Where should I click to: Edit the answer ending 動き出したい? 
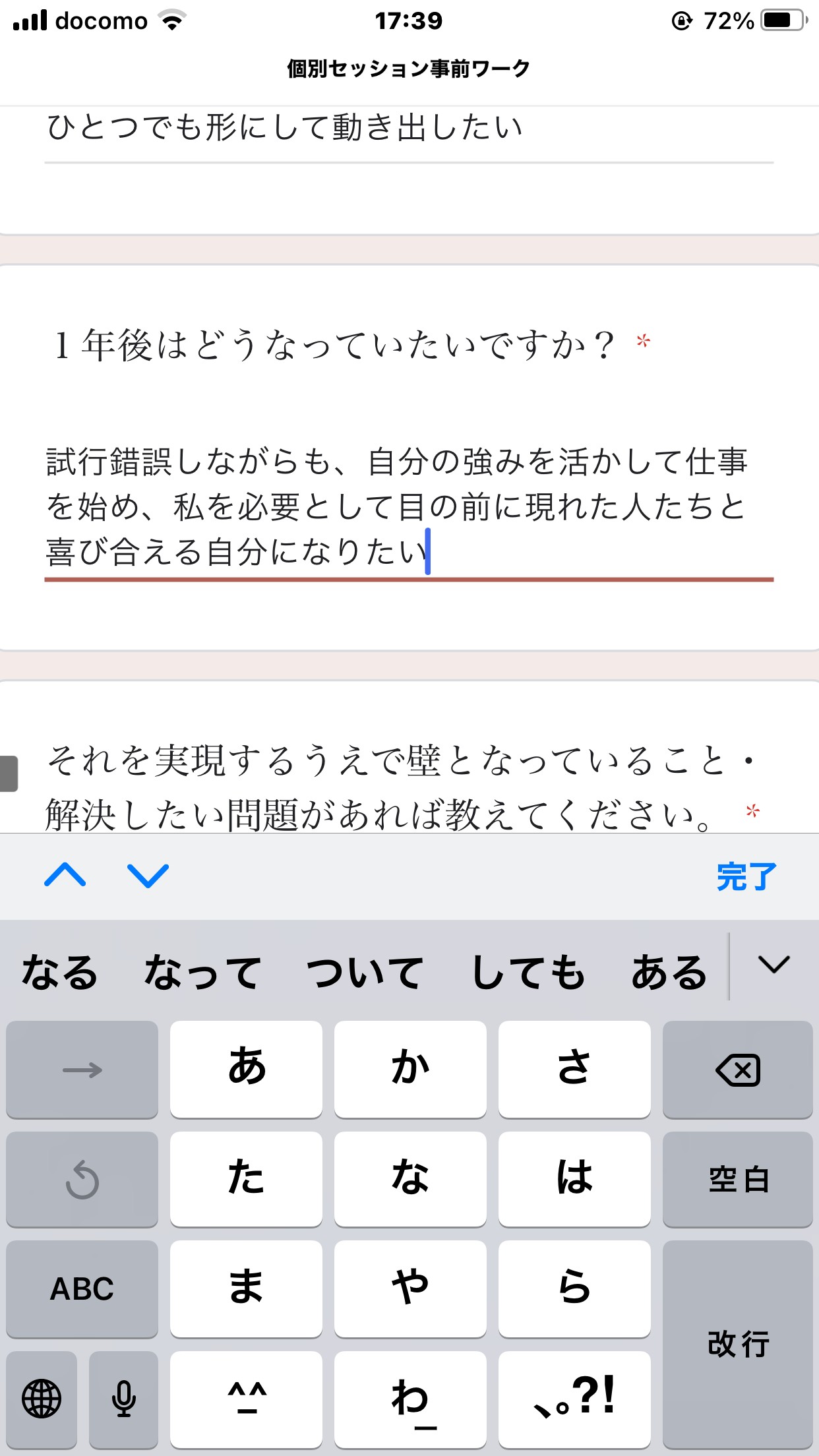coord(409,132)
